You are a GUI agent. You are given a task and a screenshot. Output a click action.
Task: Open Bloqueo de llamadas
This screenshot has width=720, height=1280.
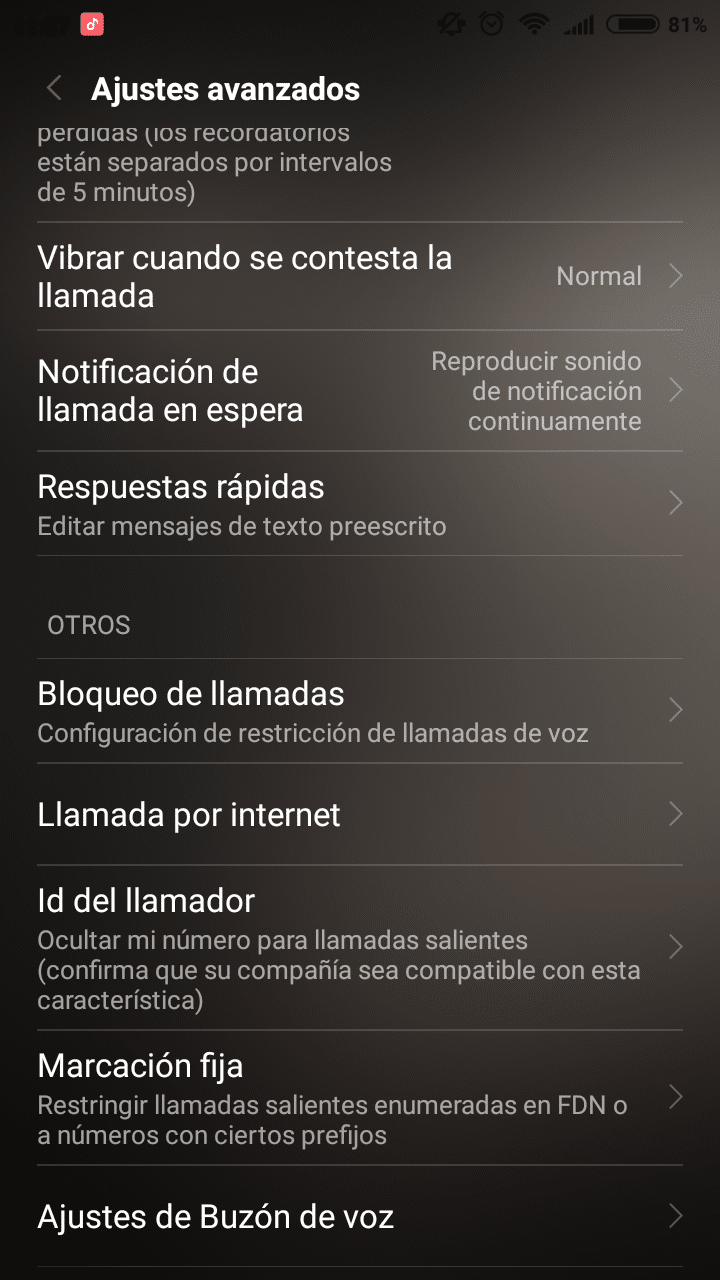tap(360, 711)
